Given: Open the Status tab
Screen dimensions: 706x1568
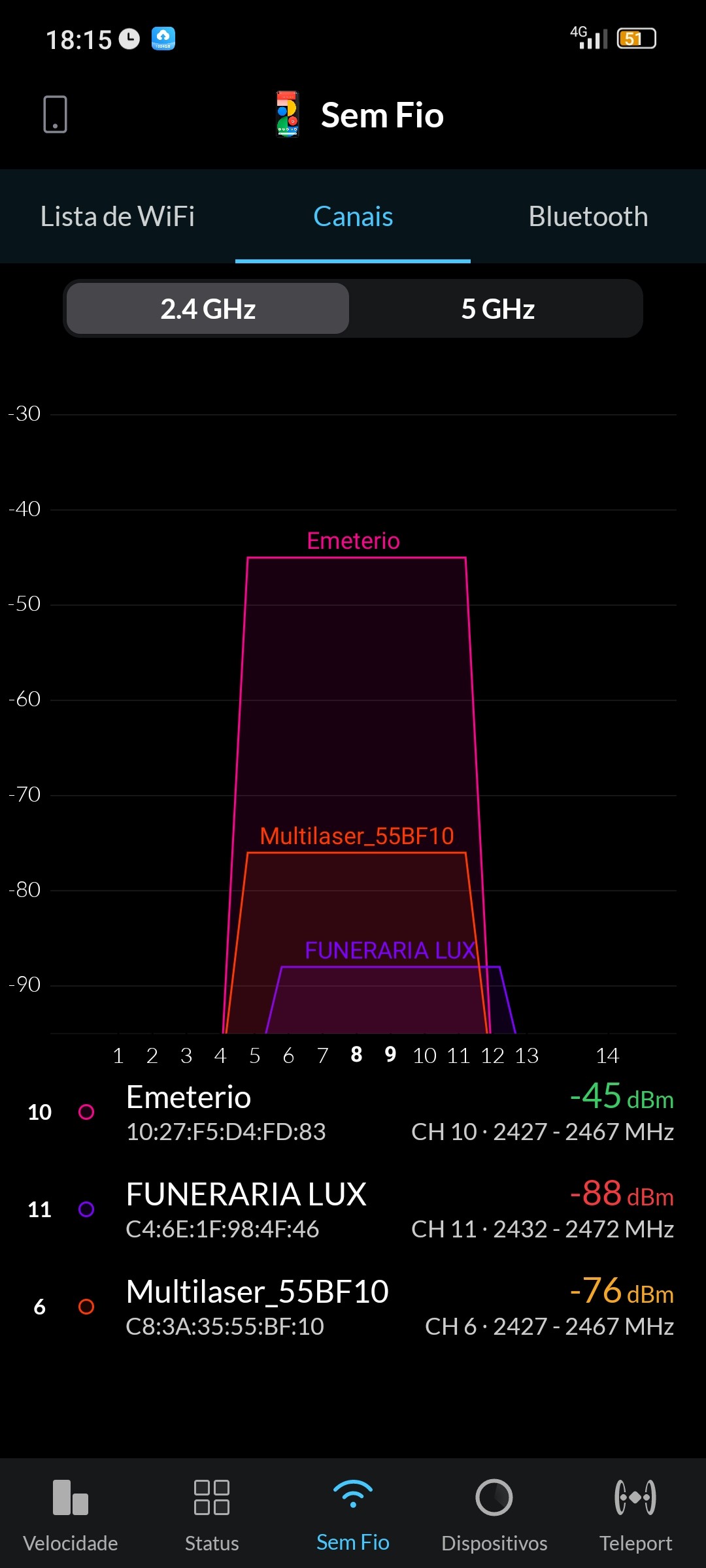Looking at the screenshot, I should (x=212, y=1513).
